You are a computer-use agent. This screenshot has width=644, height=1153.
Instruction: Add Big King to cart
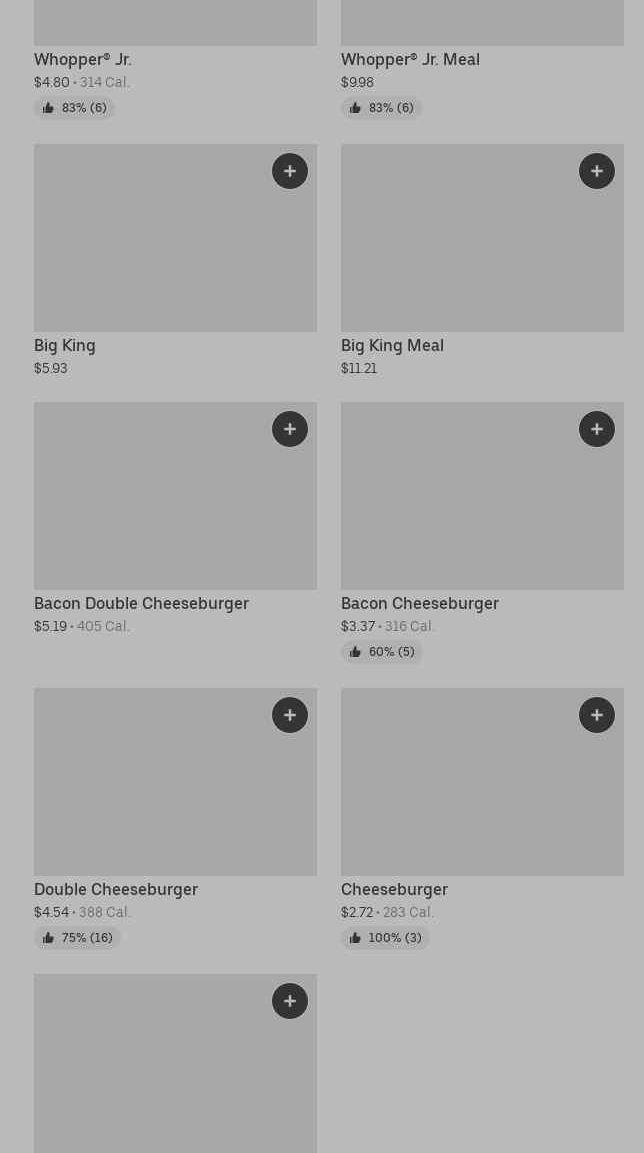[x=290, y=171]
